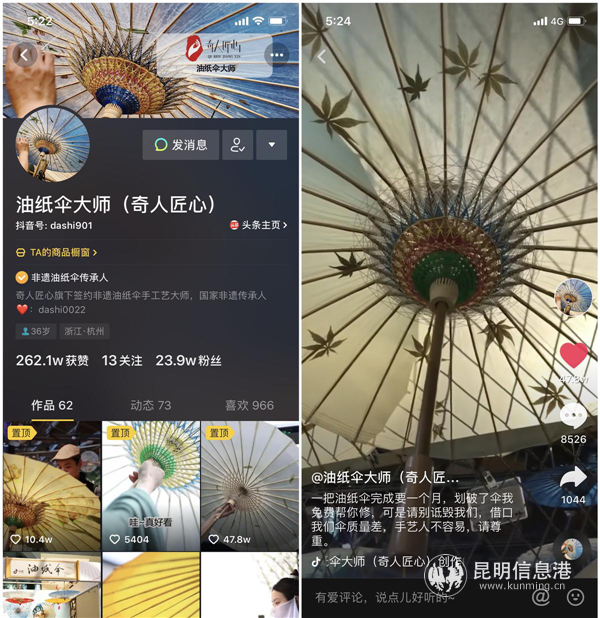Go back from the profile page
This screenshot has height=618, width=600.
pos(25,55)
